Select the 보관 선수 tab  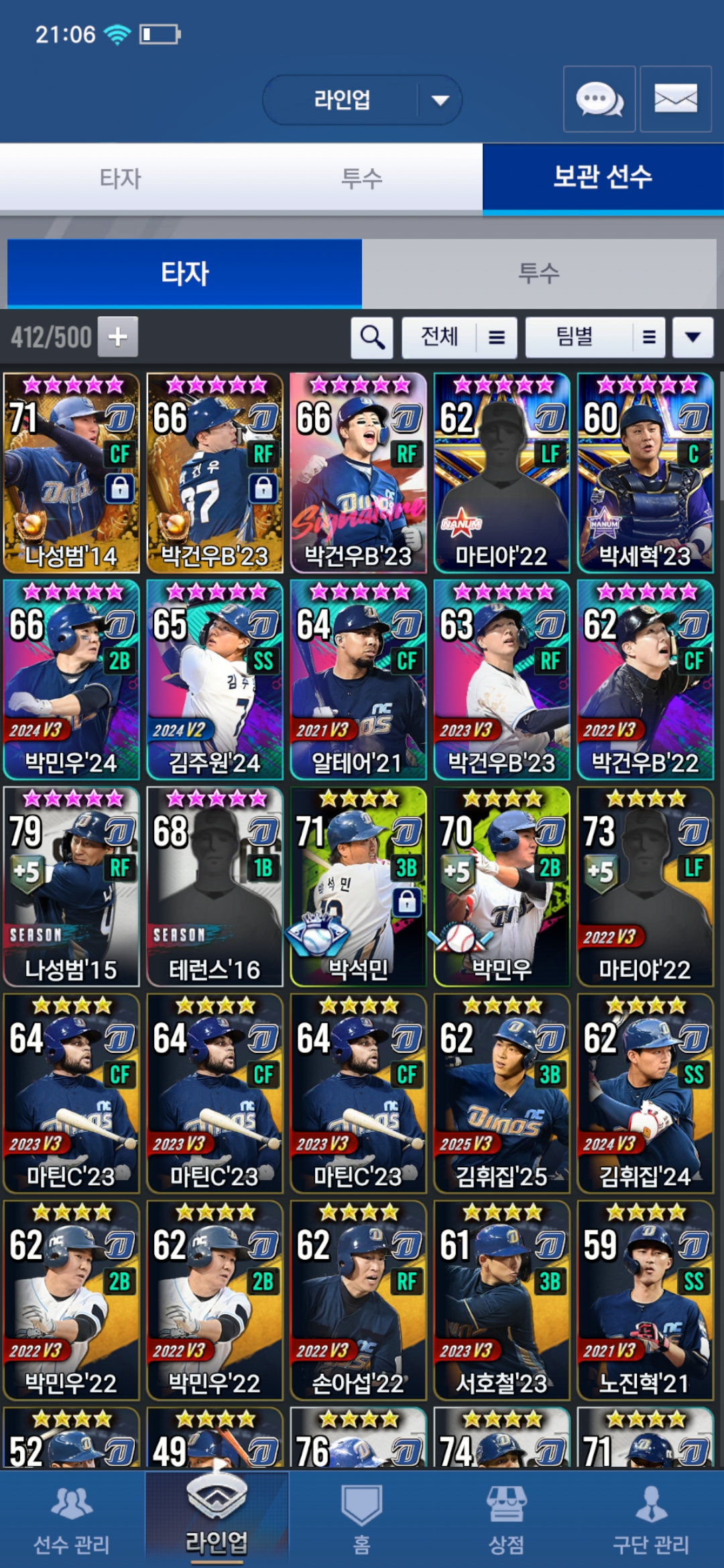point(602,178)
